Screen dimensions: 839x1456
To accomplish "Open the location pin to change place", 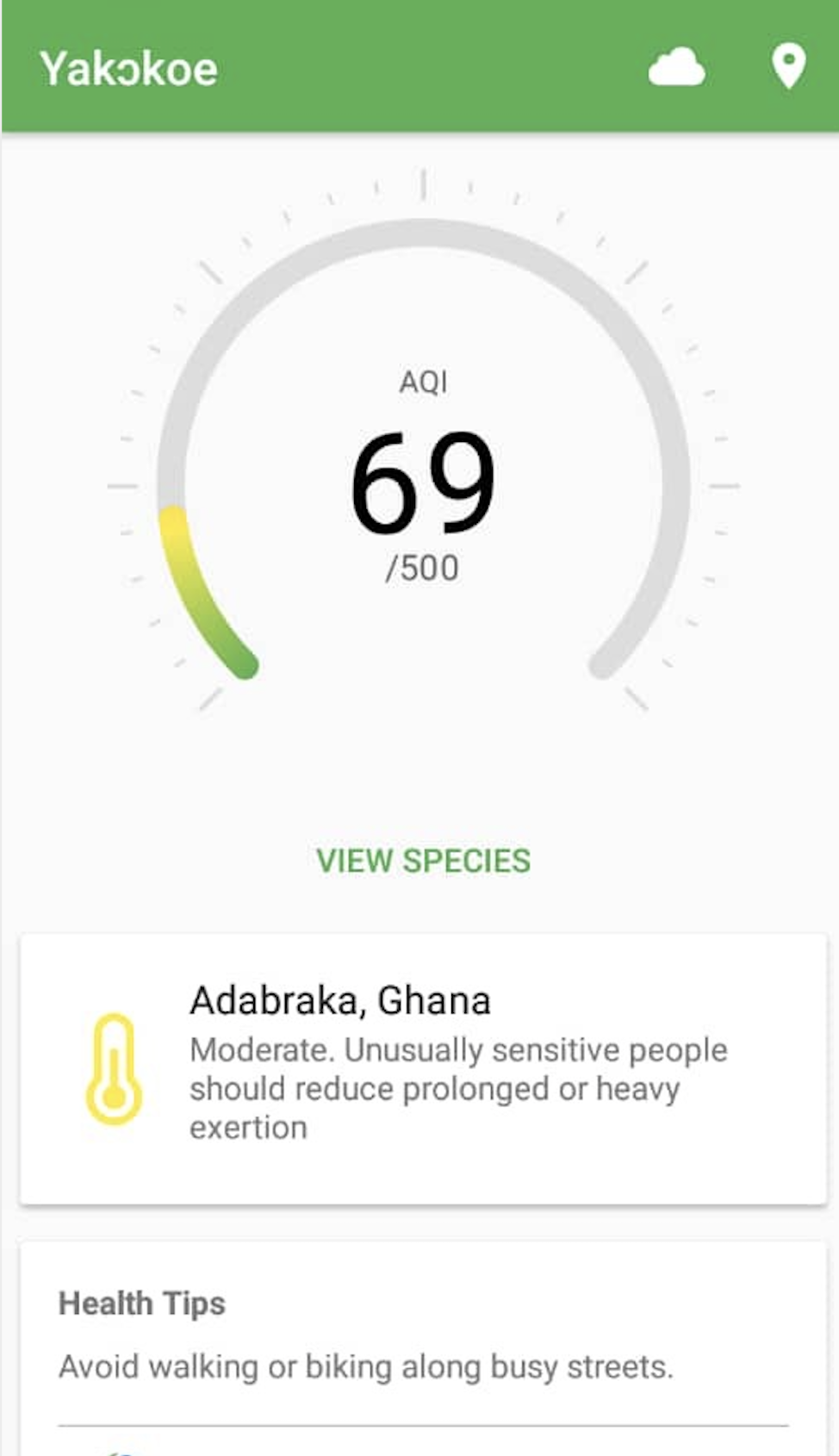I will [788, 66].
